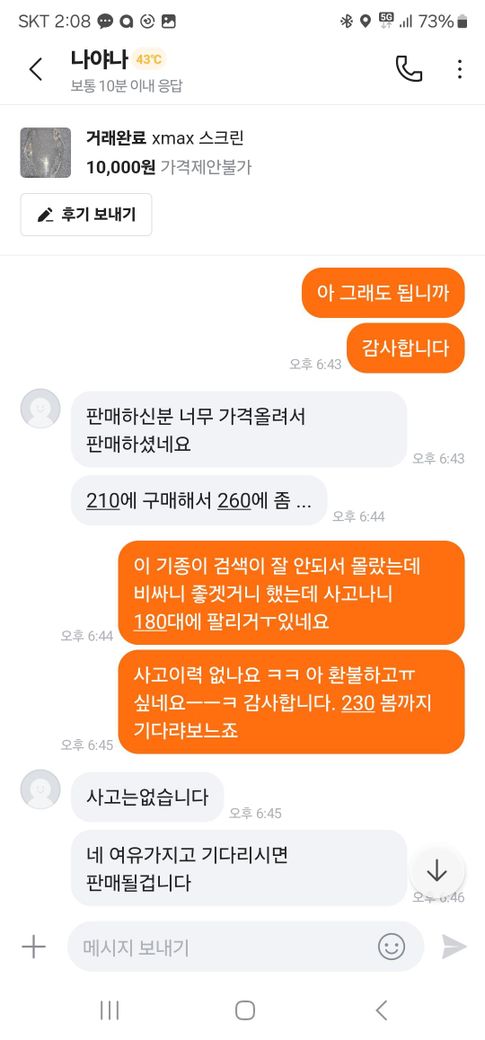Open the emoji picker
Screen dimensions: 485x1040
391,946
